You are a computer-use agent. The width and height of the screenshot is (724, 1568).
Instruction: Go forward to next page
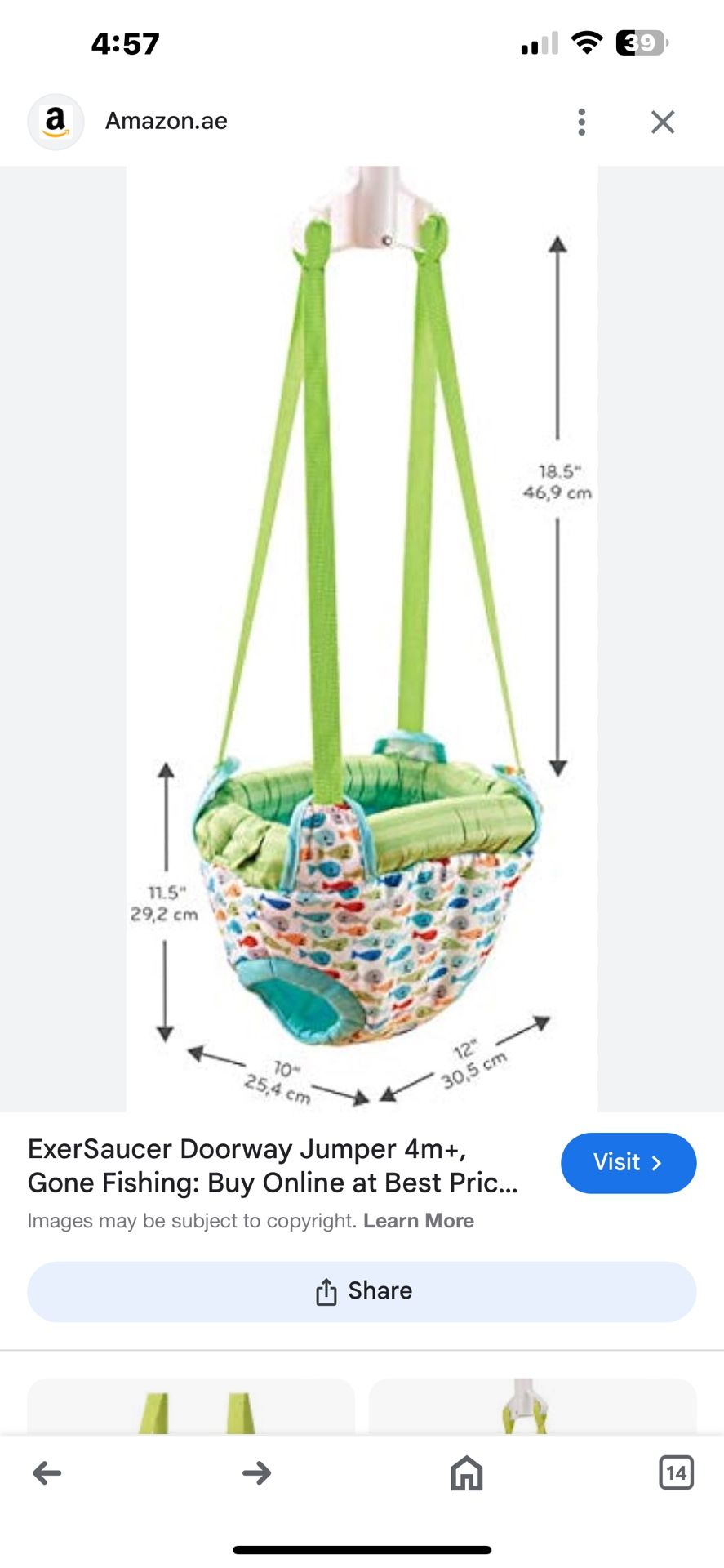(256, 1473)
